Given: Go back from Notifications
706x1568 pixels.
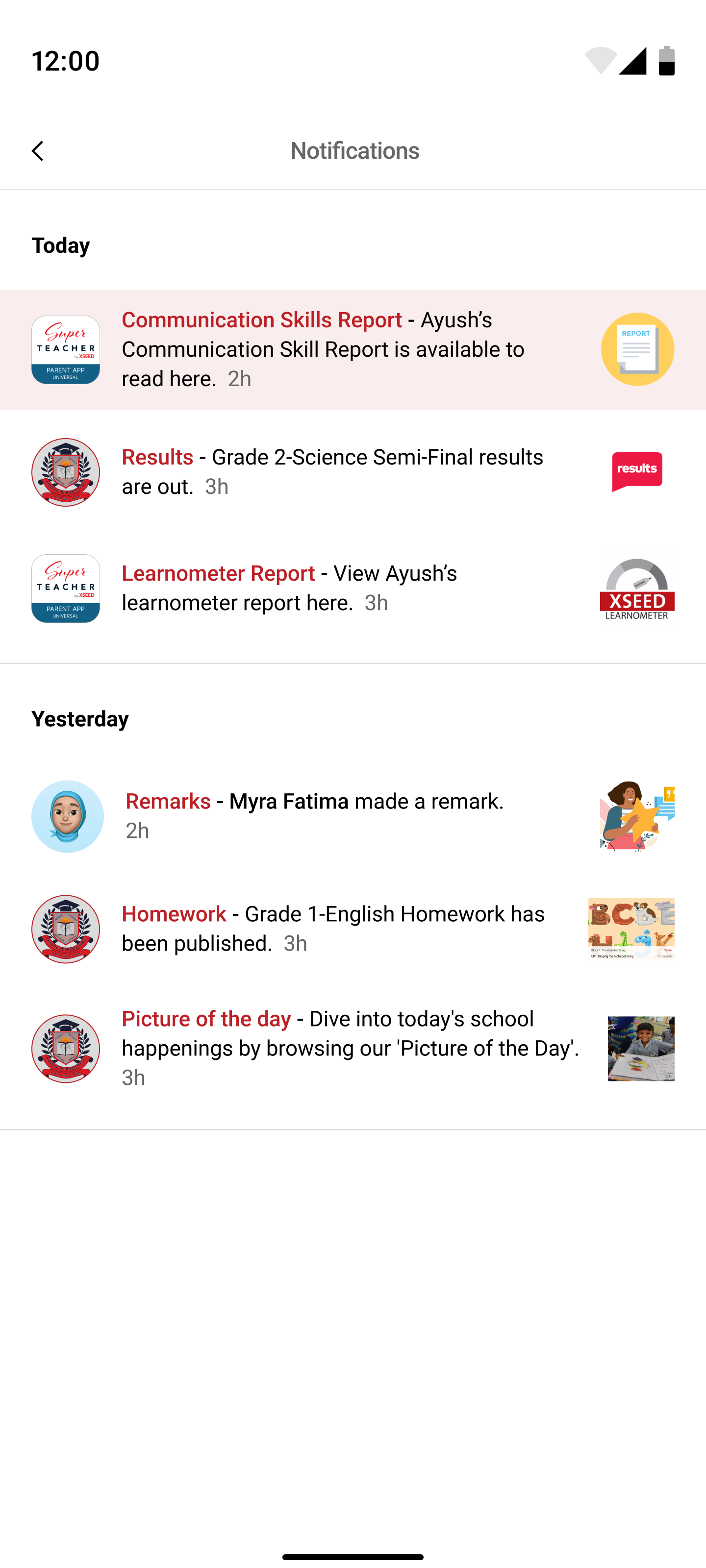Looking at the screenshot, I should (38, 151).
